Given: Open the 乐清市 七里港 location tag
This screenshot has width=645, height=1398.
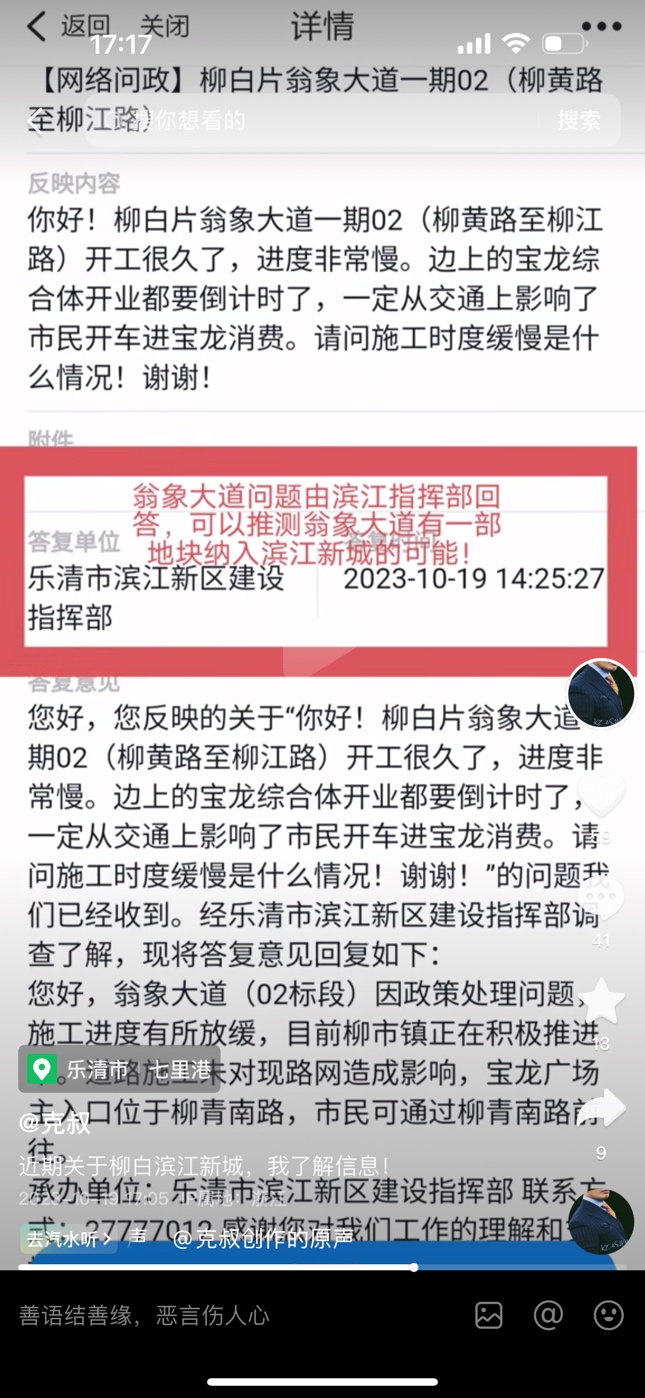Looking at the screenshot, I should (120, 1069).
